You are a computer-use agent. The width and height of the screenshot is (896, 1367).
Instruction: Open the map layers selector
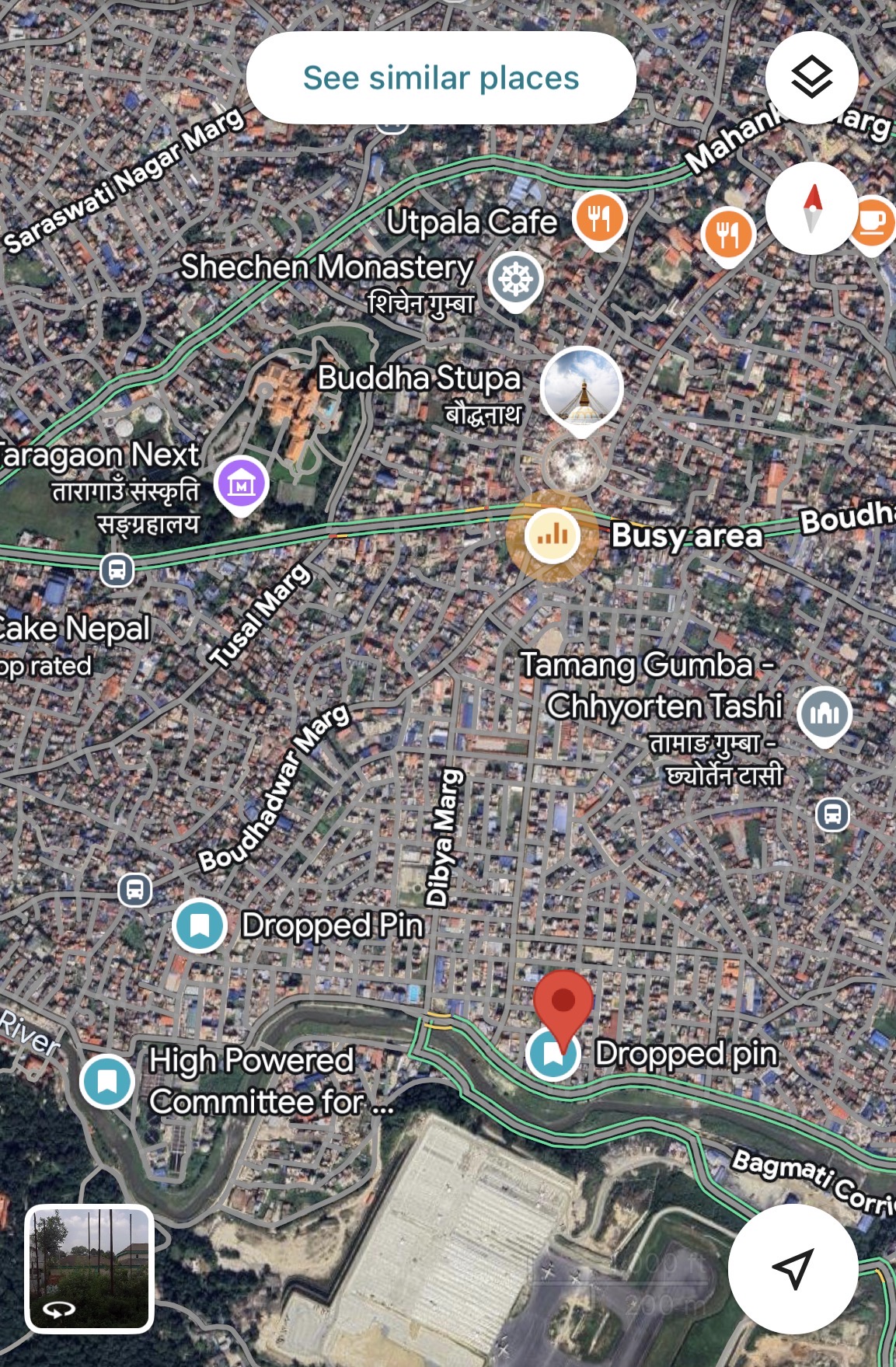coord(811,77)
